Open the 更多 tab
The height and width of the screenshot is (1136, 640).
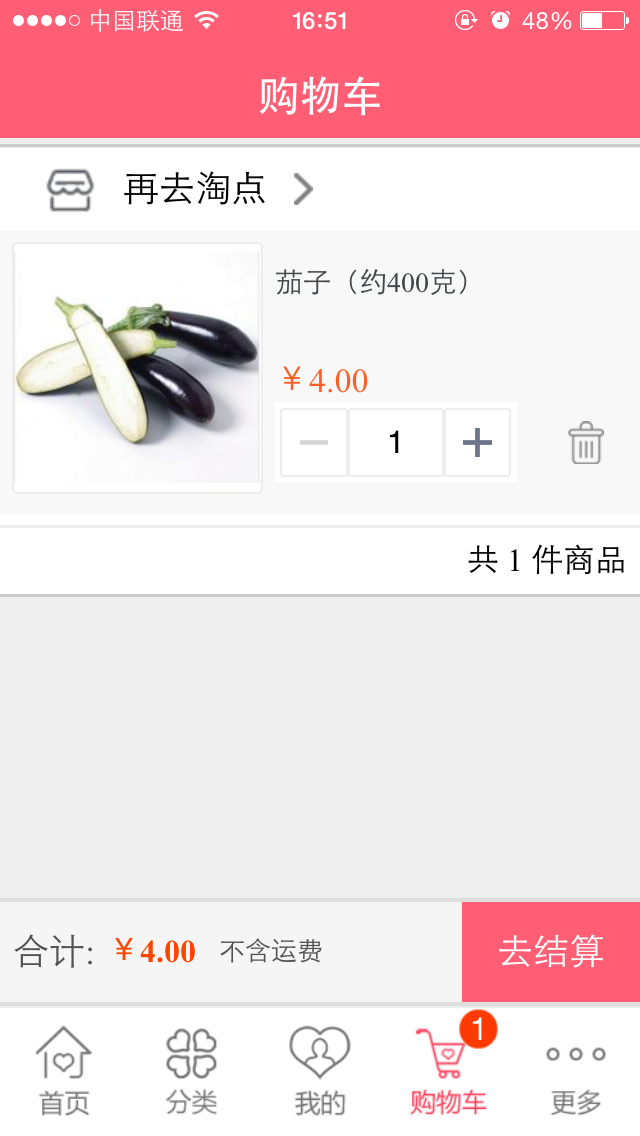tap(576, 1071)
